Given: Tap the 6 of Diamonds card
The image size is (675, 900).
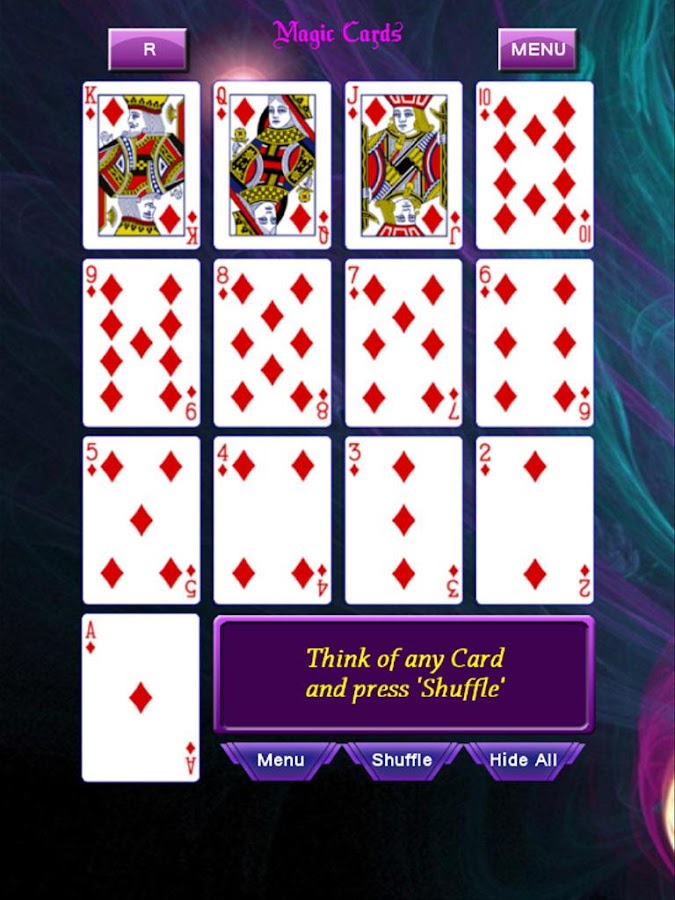Looking at the screenshot, I should tap(534, 343).
